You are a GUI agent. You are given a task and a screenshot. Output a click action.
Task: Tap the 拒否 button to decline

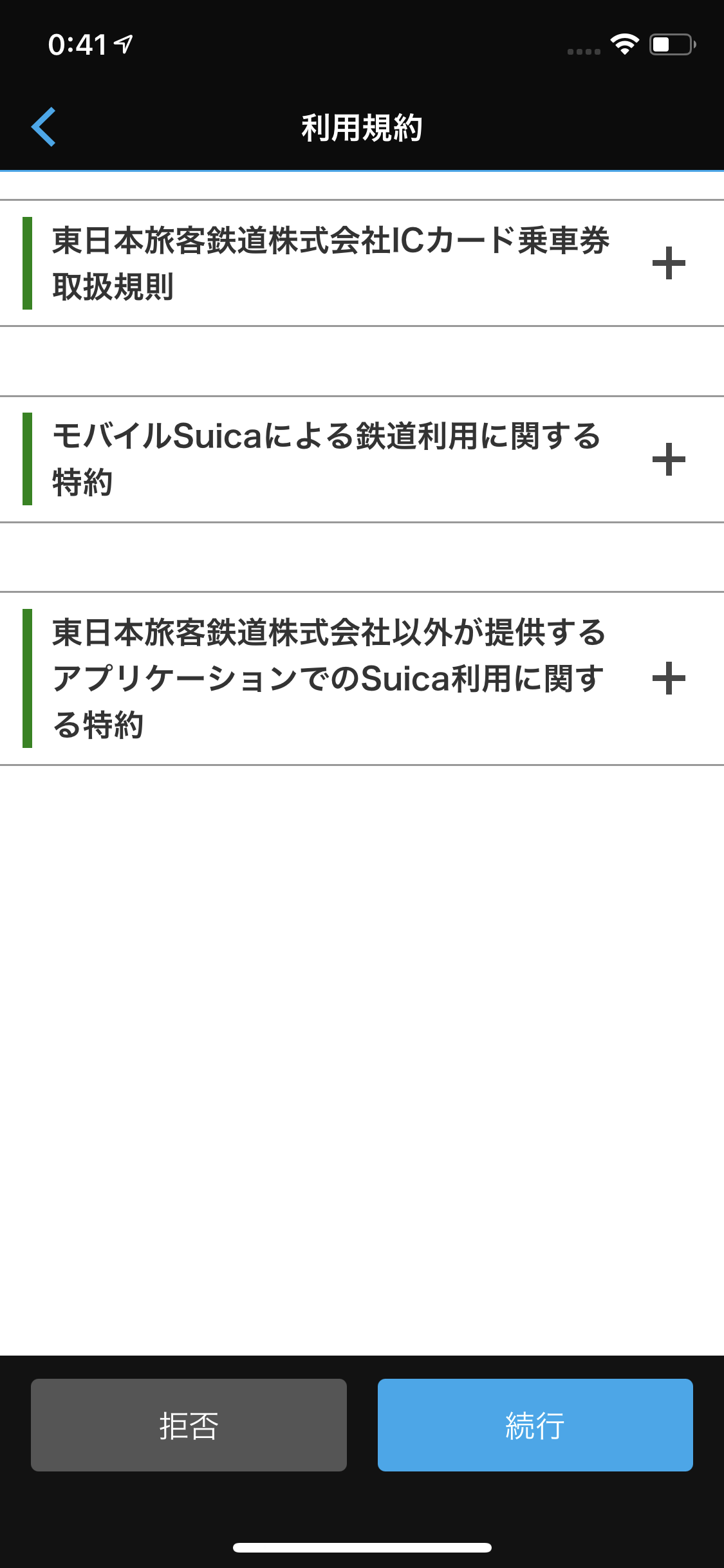pyautogui.click(x=189, y=1425)
